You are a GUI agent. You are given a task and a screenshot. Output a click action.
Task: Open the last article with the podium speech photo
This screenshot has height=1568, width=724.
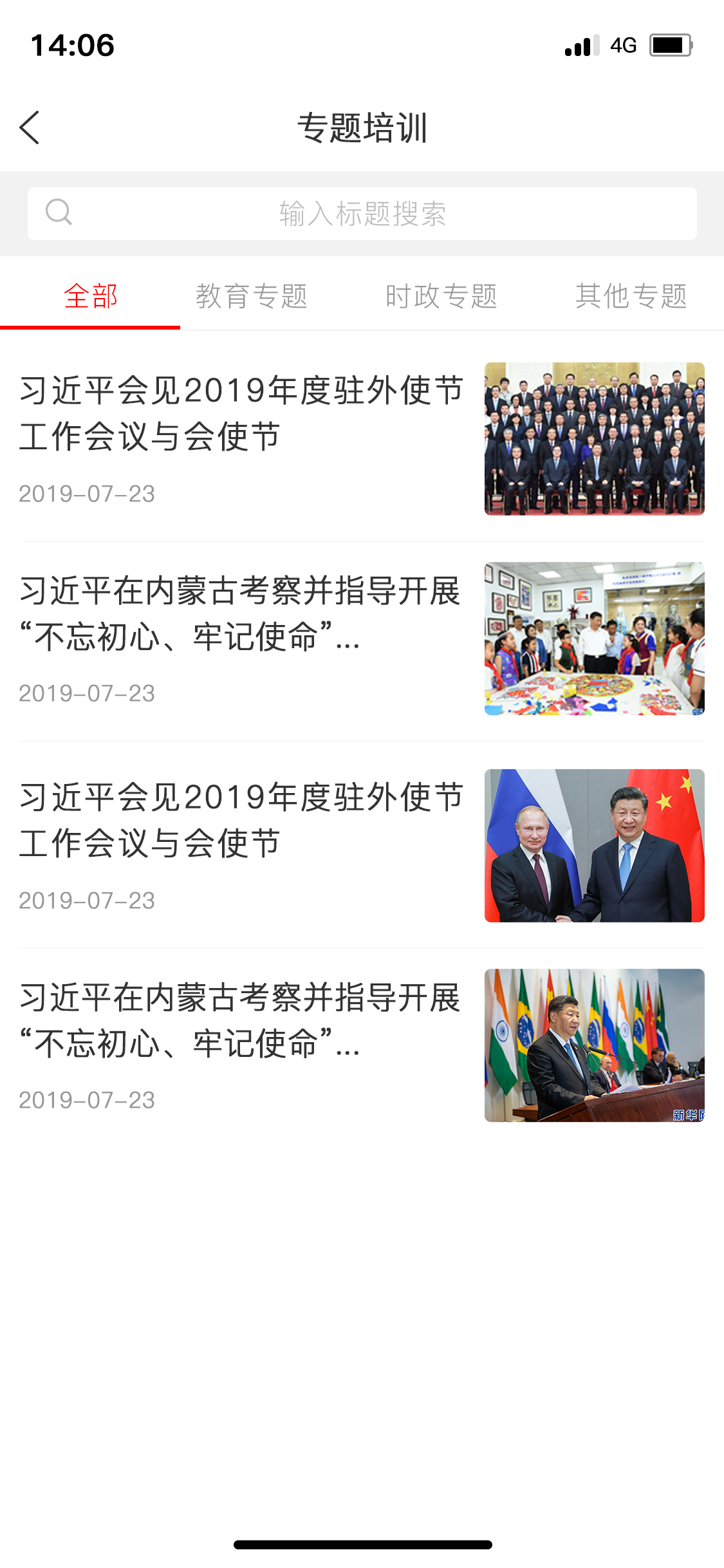[362, 1045]
